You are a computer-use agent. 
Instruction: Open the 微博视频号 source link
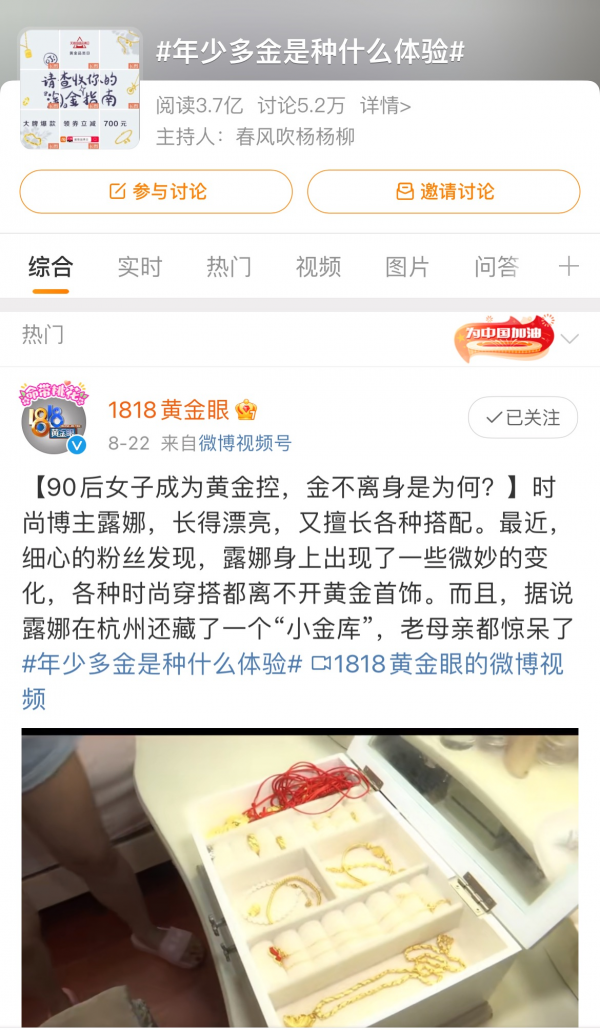245,443
